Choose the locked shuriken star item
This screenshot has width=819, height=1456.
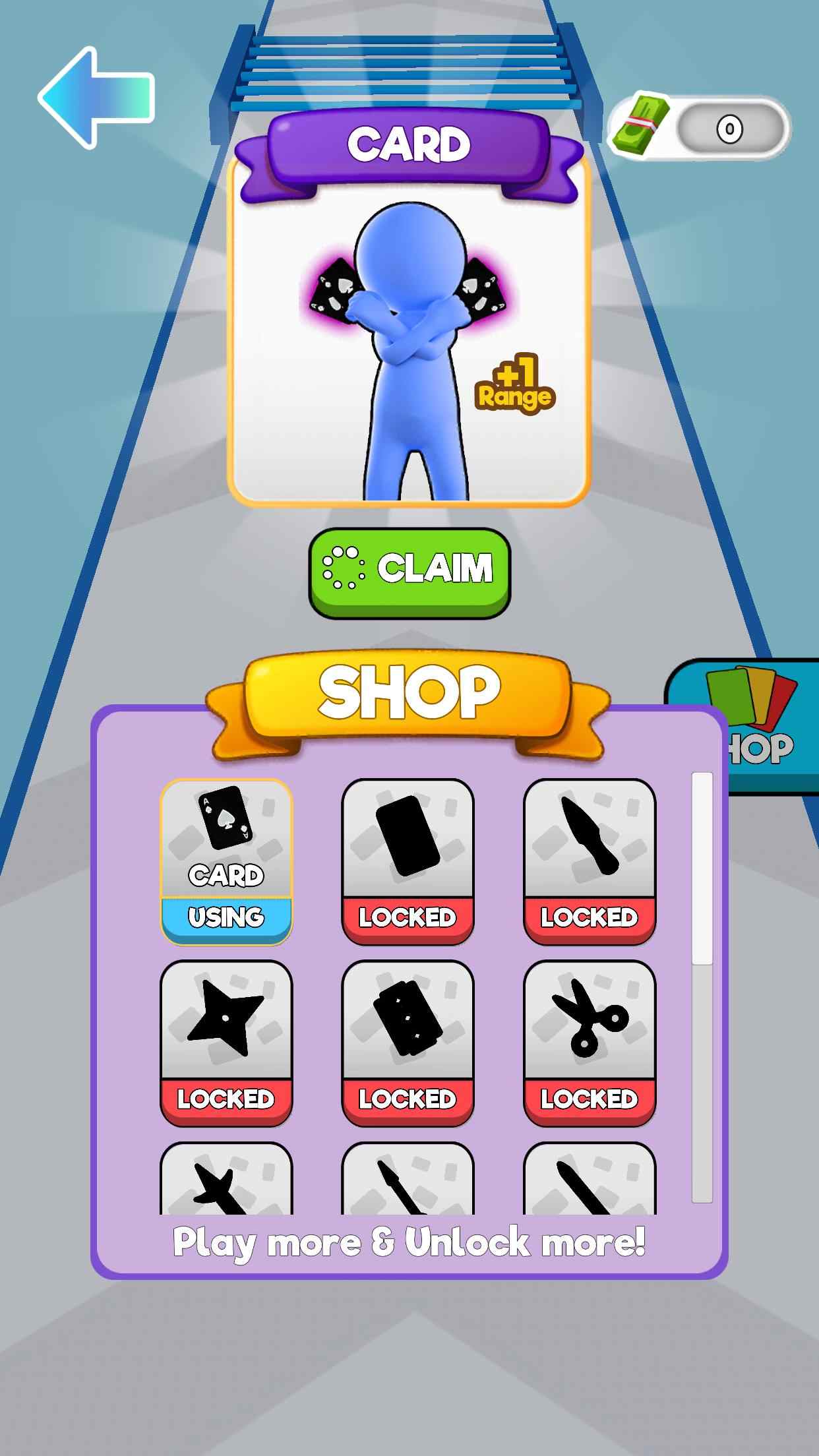(226, 1043)
